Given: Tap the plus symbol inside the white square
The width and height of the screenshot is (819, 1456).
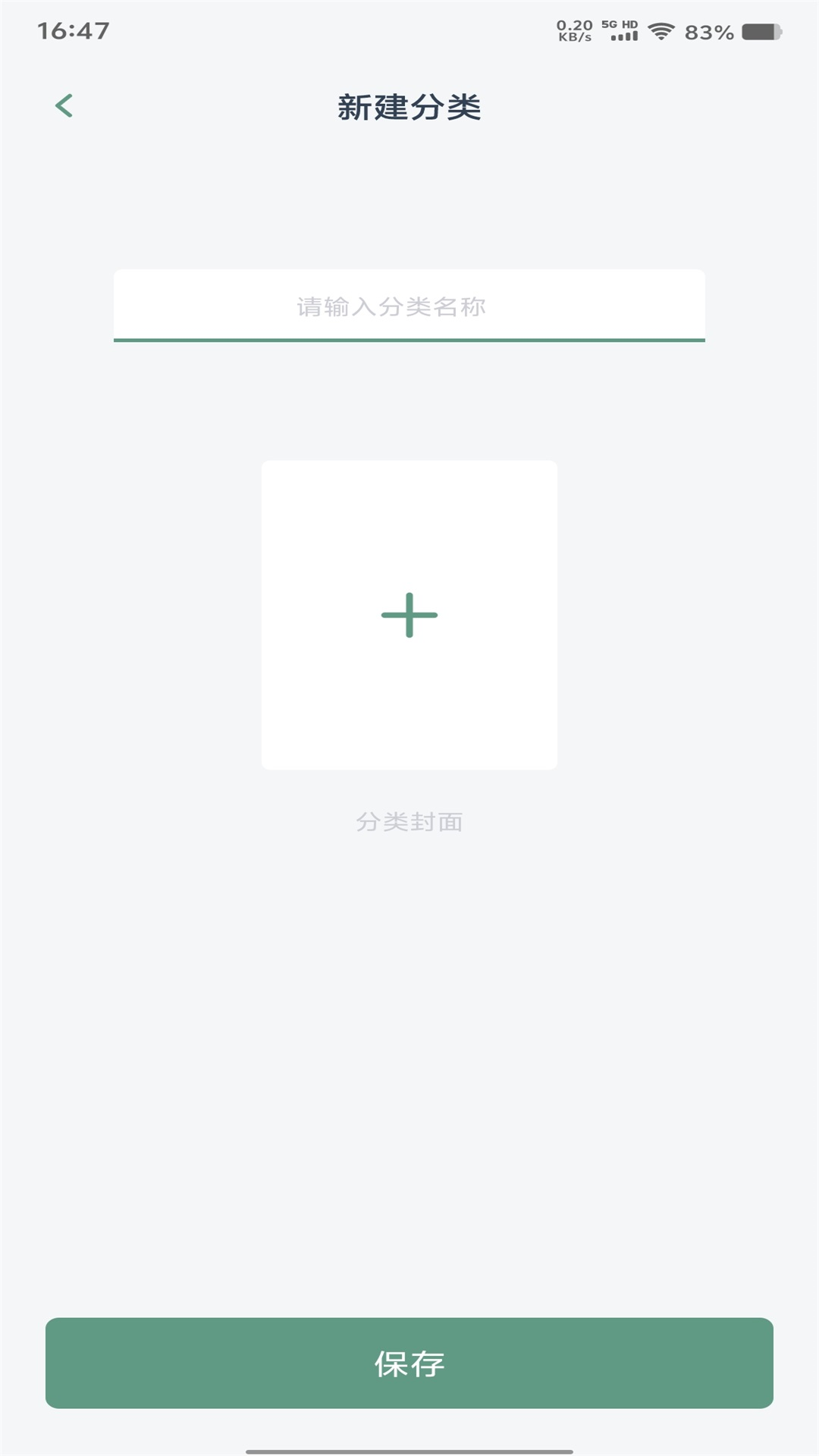Looking at the screenshot, I should 409,614.
